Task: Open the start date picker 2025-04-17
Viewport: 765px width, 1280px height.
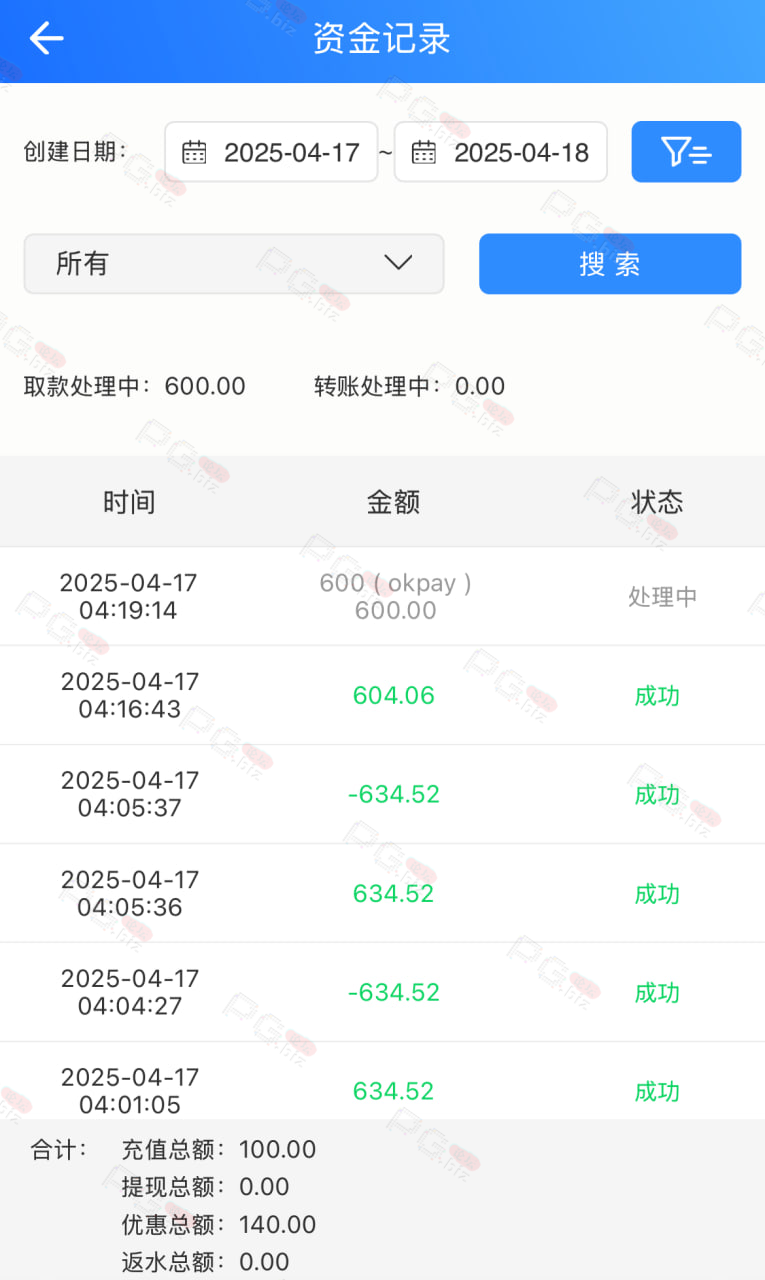Action: click(x=271, y=152)
